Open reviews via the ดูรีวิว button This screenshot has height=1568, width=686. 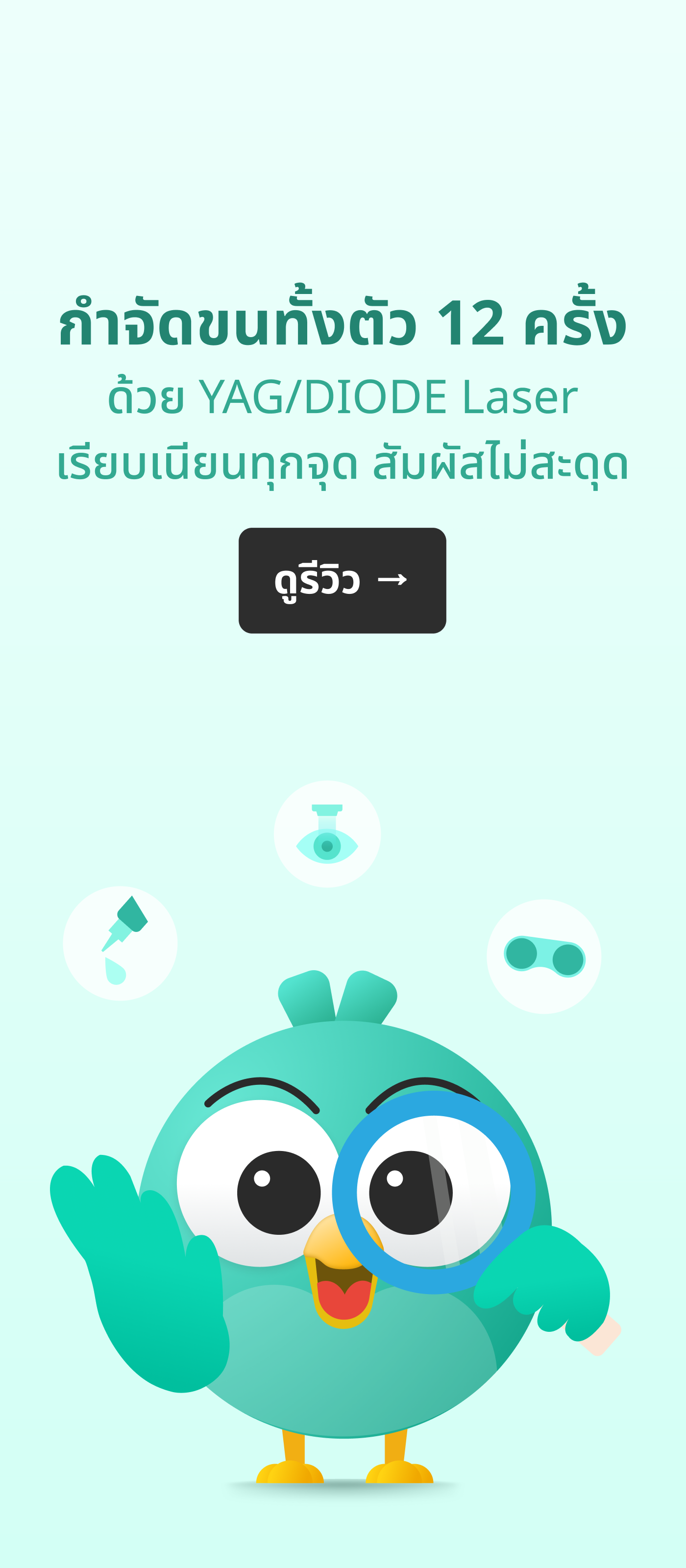342,580
